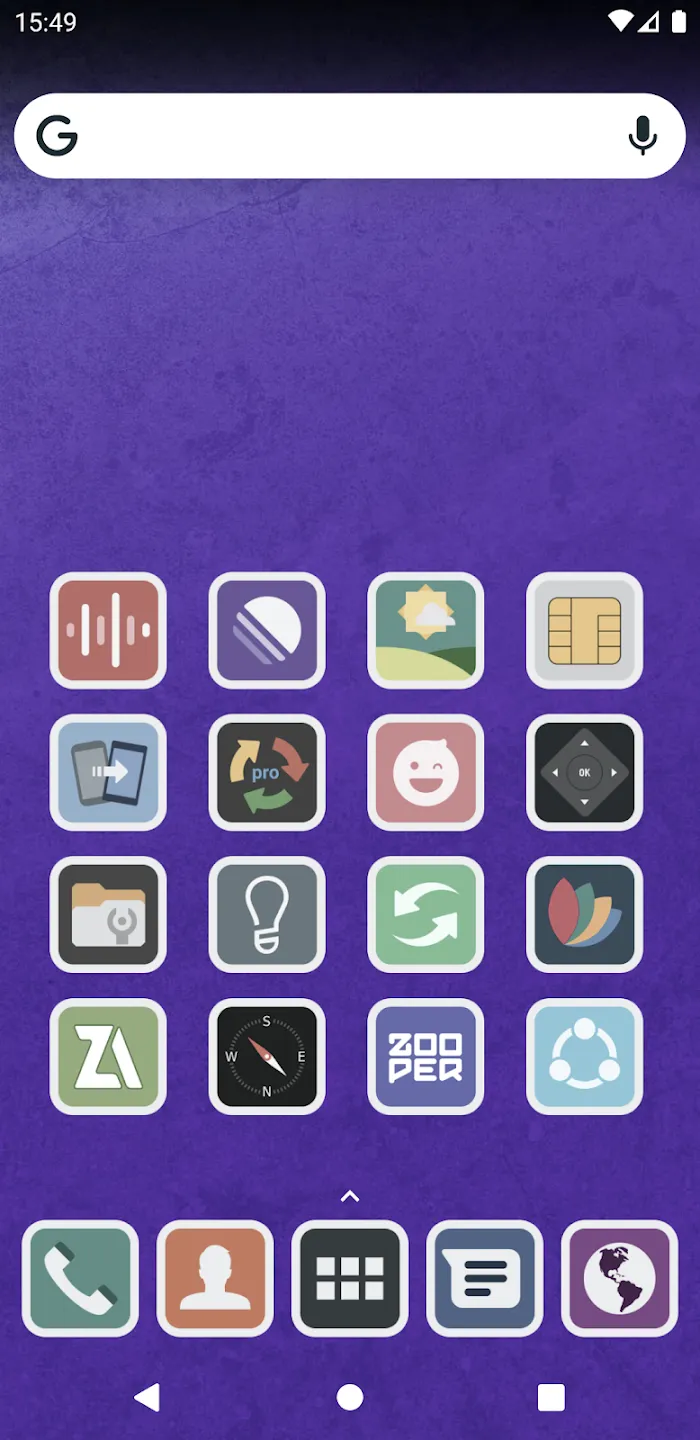Screen dimensions: 700x1440
Task: Open the remote control OK pad app
Action: pyautogui.click(x=585, y=772)
